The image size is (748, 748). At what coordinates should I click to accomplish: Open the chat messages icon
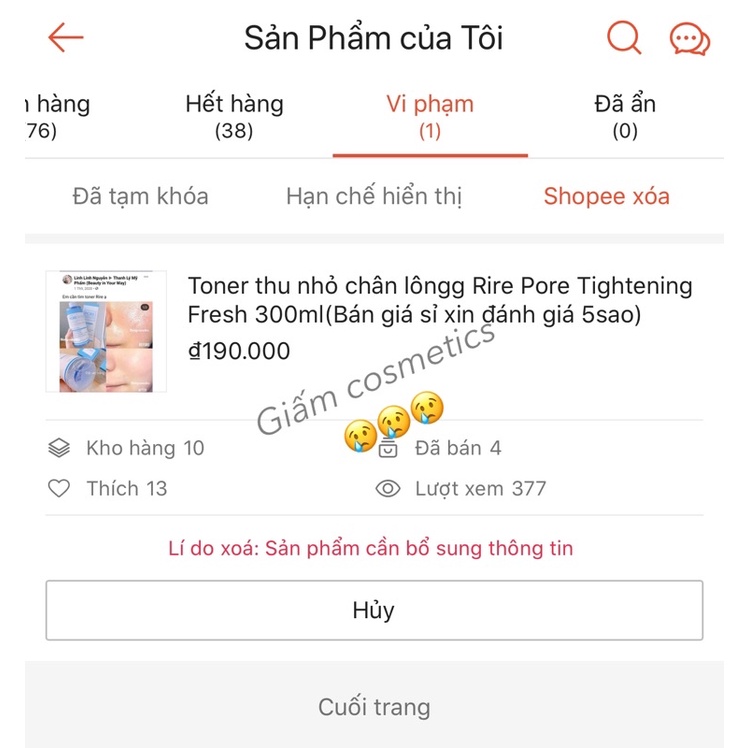tap(690, 39)
